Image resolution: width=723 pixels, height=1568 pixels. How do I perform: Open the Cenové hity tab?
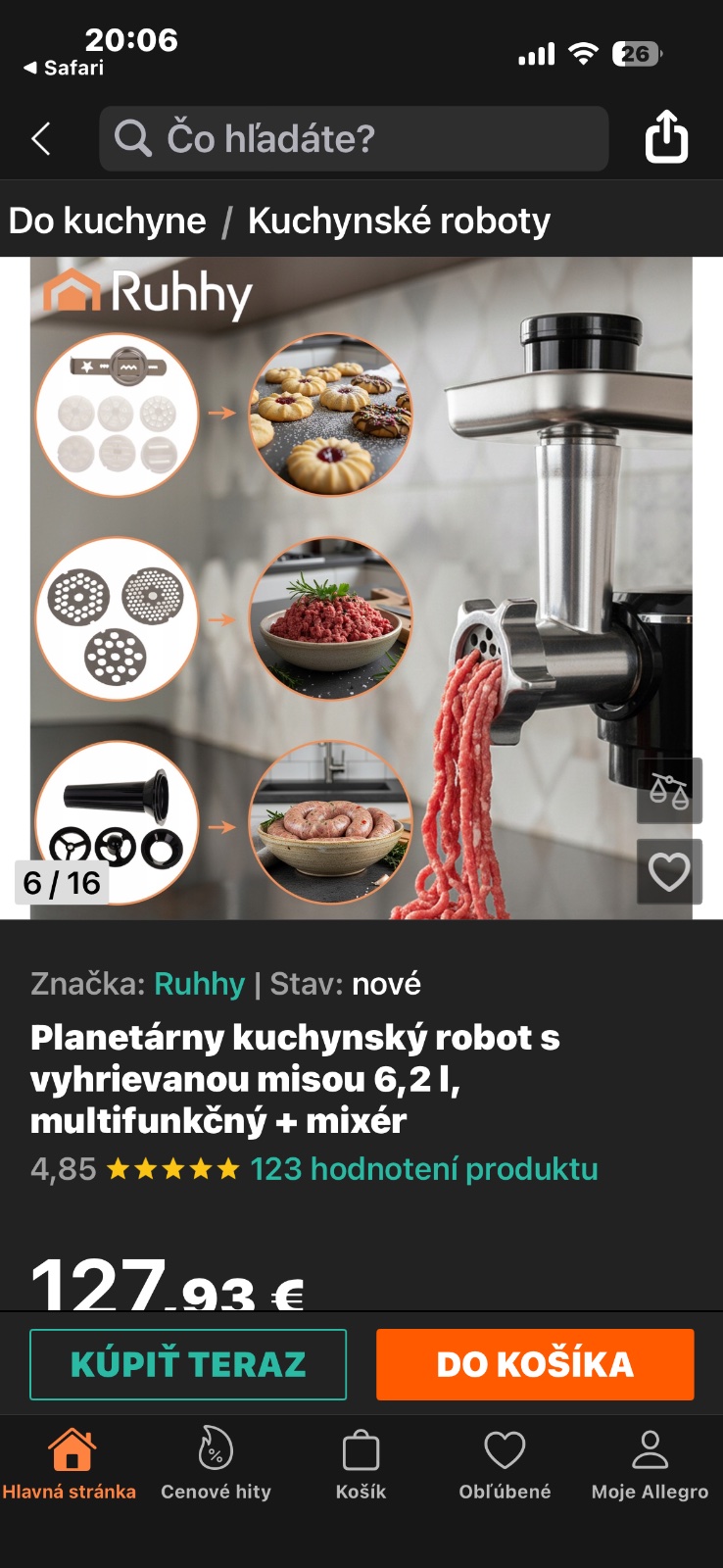tap(216, 1464)
